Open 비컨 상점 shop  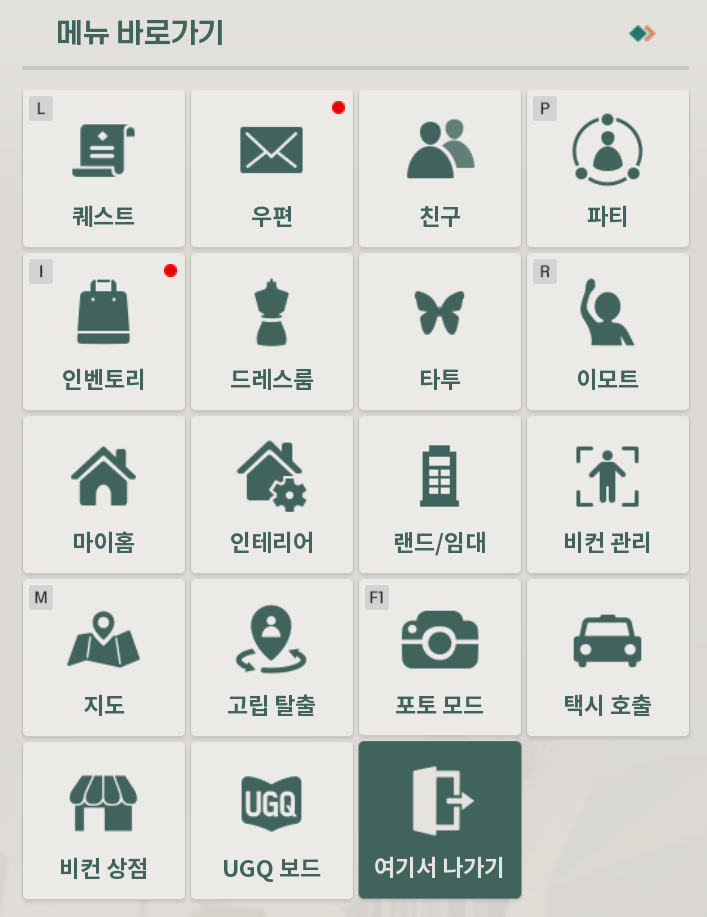104,820
